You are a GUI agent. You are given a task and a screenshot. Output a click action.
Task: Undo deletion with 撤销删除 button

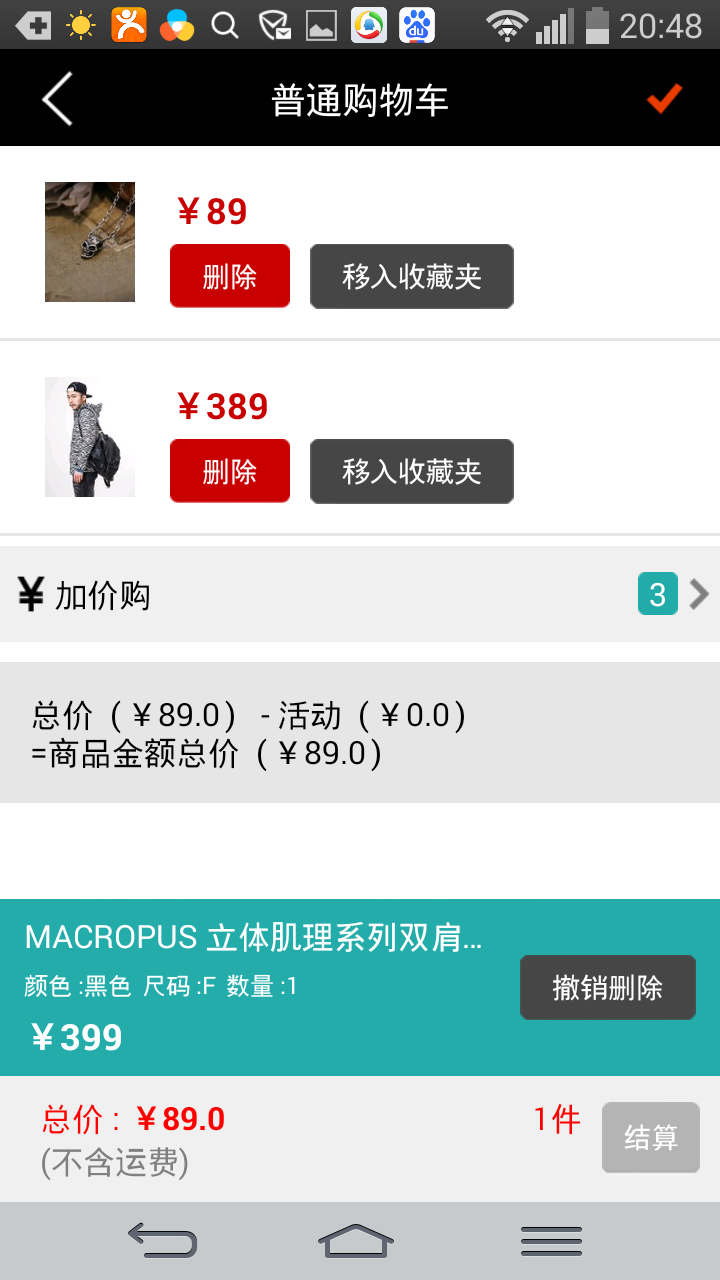click(x=608, y=988)
